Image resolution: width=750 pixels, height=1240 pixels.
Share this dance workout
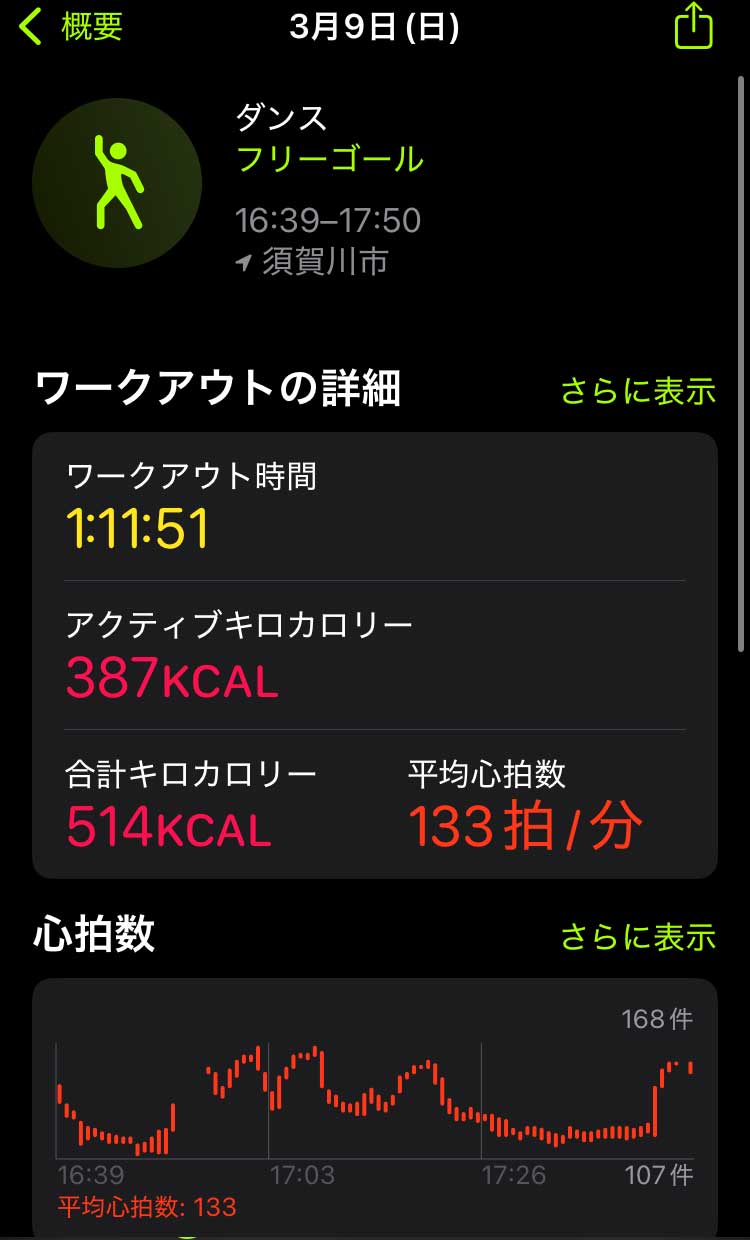click(x=693, y=27)
